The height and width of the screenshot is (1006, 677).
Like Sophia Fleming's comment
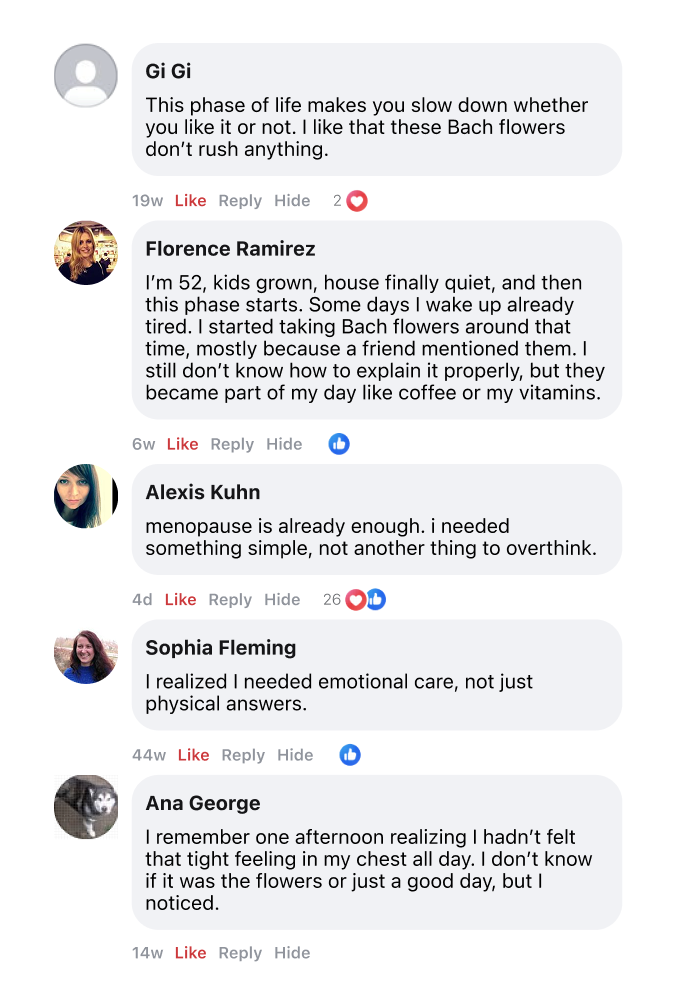click(x=193, y=755)
